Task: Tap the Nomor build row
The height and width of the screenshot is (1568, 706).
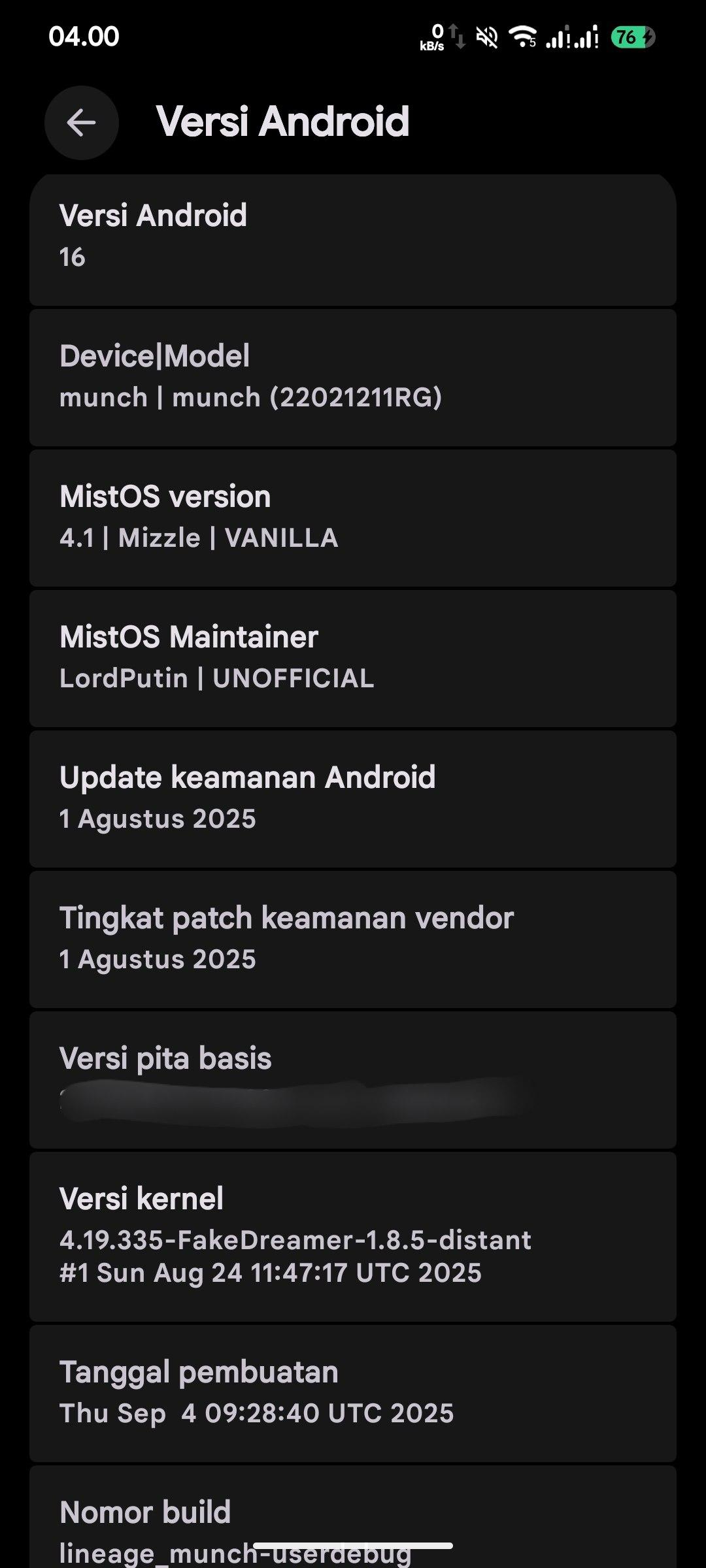Action: click(353, 1517)
